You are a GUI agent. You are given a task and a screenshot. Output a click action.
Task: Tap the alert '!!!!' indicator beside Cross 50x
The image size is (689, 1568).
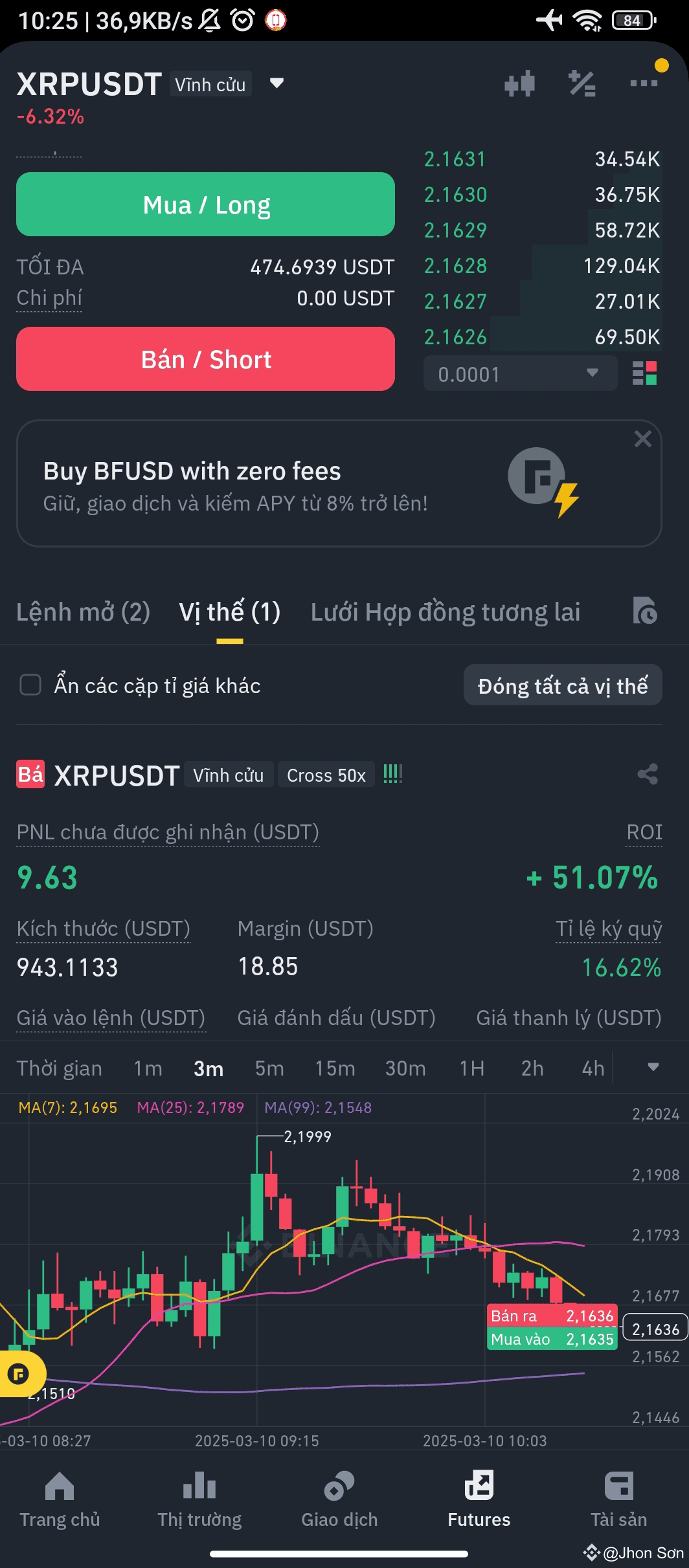tap(393, 774)
